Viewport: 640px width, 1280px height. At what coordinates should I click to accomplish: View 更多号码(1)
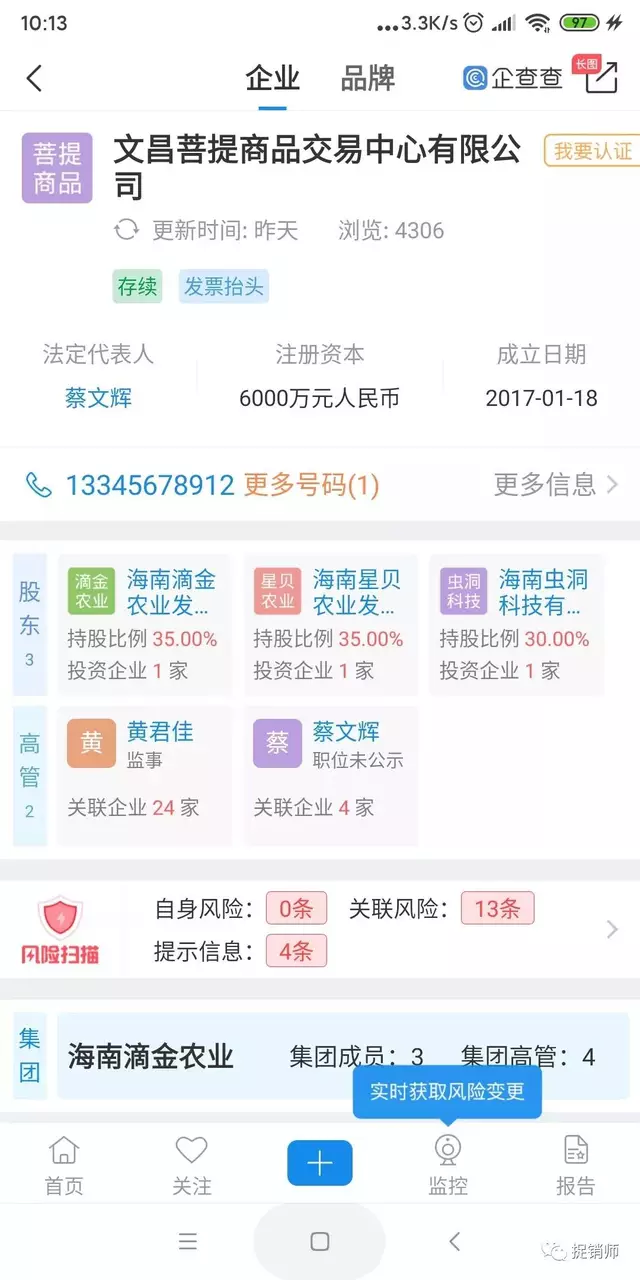[311, 486]
